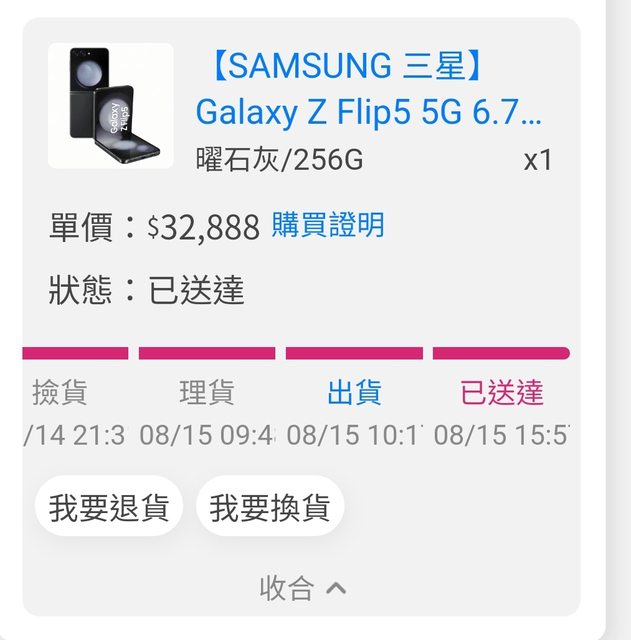The image size is (631, 640).
Task: Tap the Galaxy Z Flip5 product image
Action: [110, 106]
